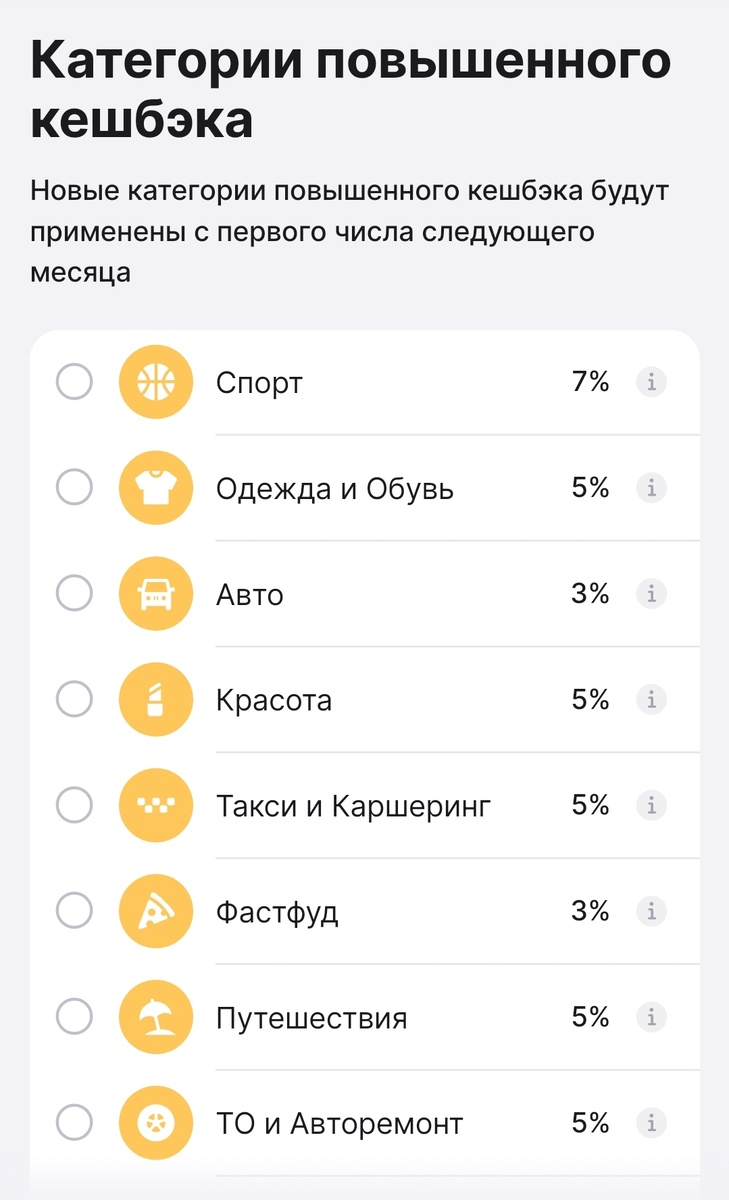Click the beach umbrella icon for Путешествия

point(156,1017)
